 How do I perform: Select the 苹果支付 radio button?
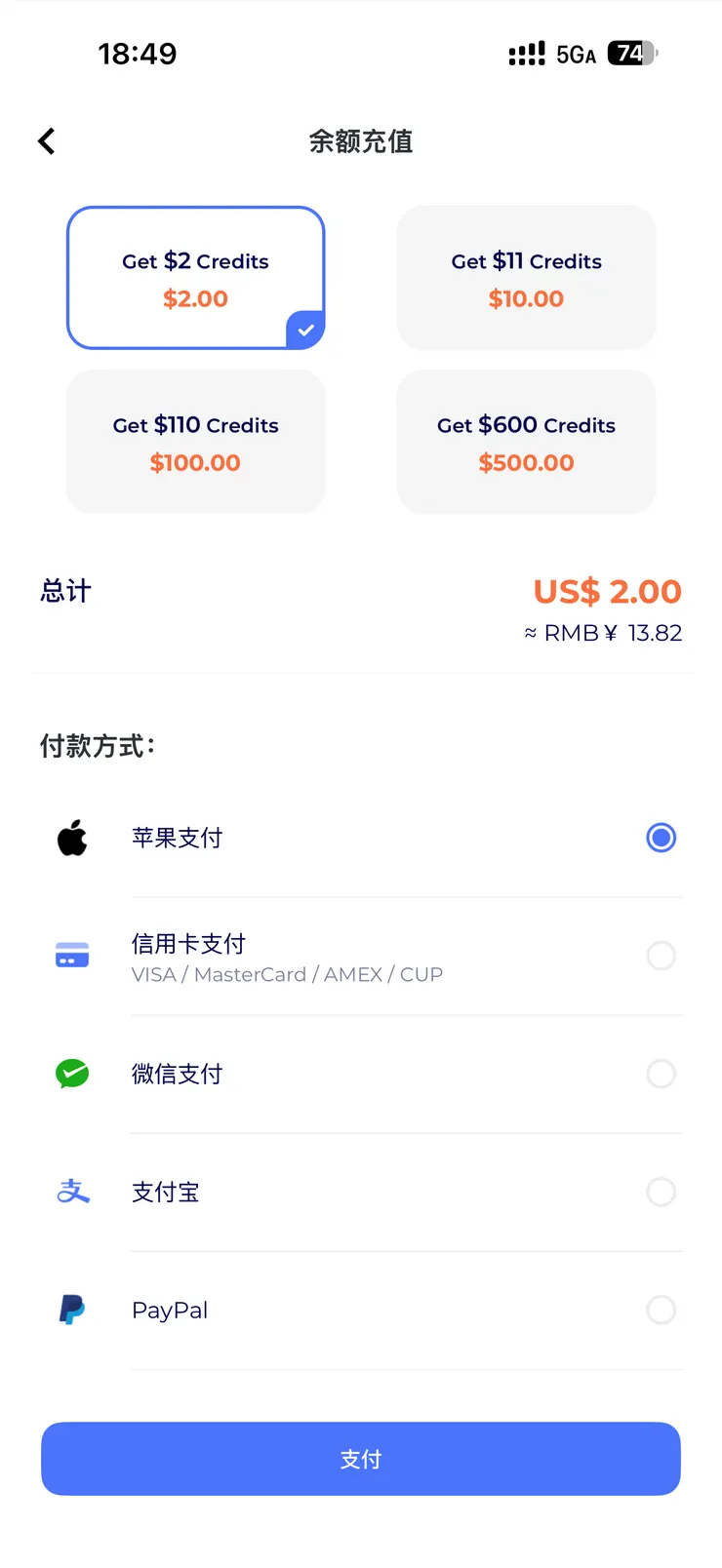tap(661, 837)
